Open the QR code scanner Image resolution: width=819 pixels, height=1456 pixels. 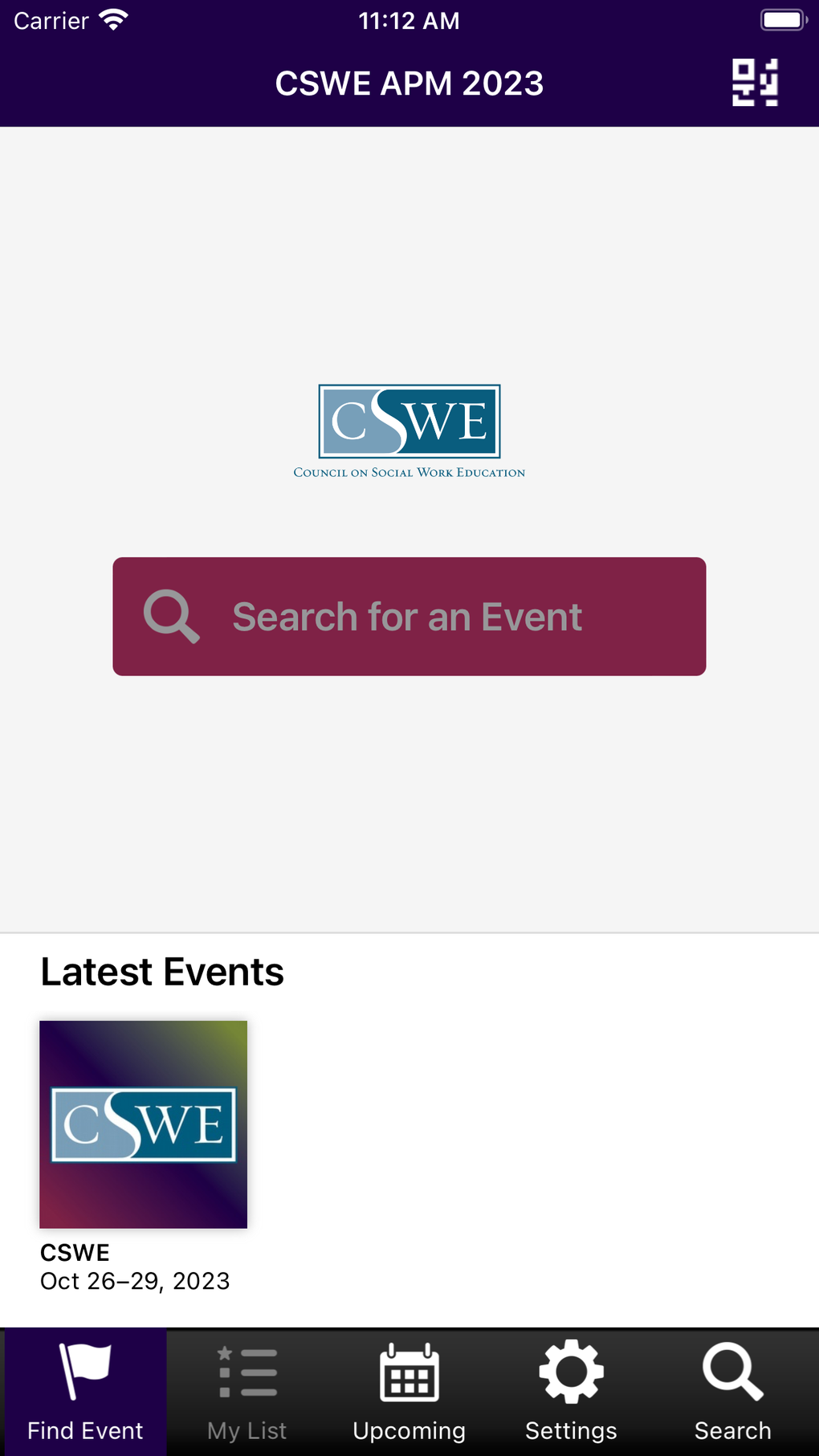click(x=755, y=83)
